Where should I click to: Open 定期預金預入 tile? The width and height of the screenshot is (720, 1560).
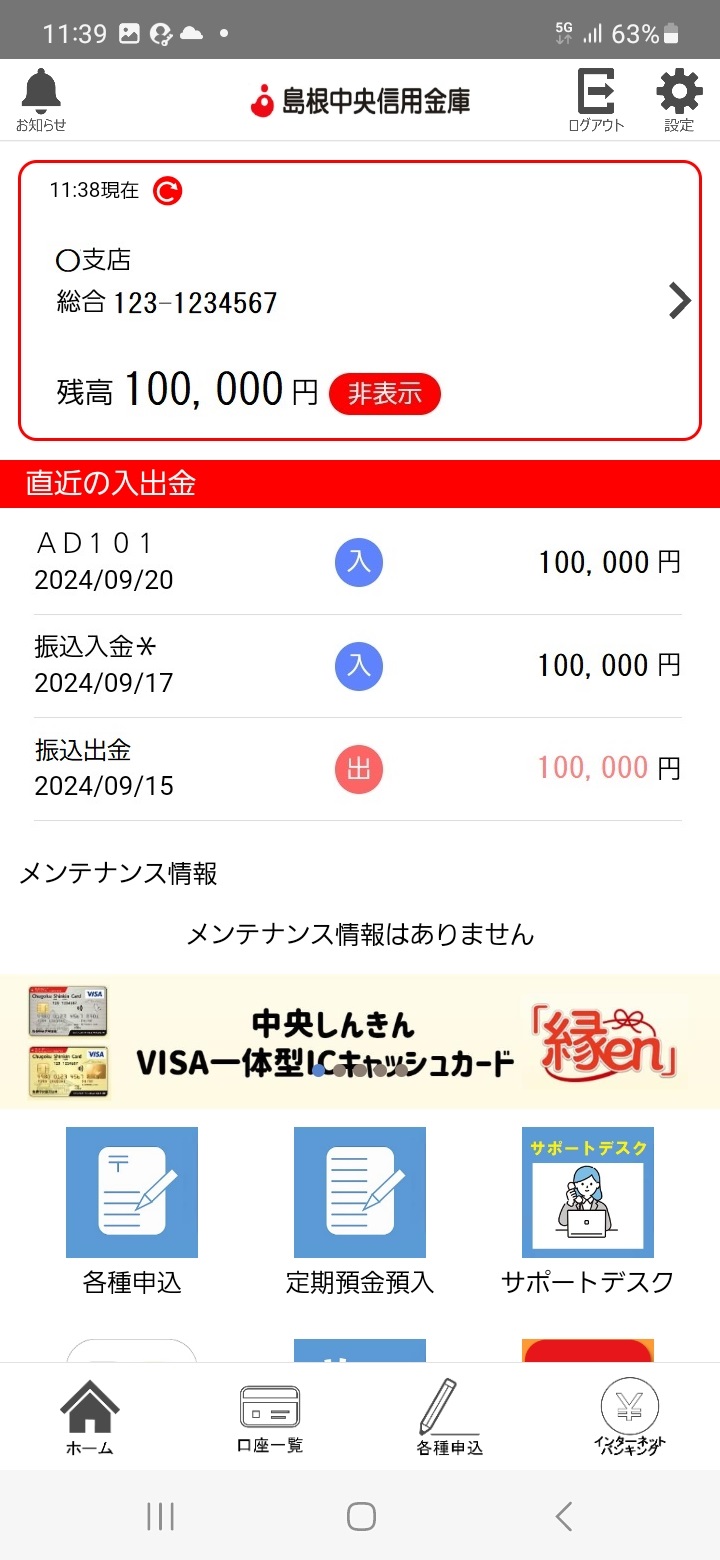point(360,1210)
